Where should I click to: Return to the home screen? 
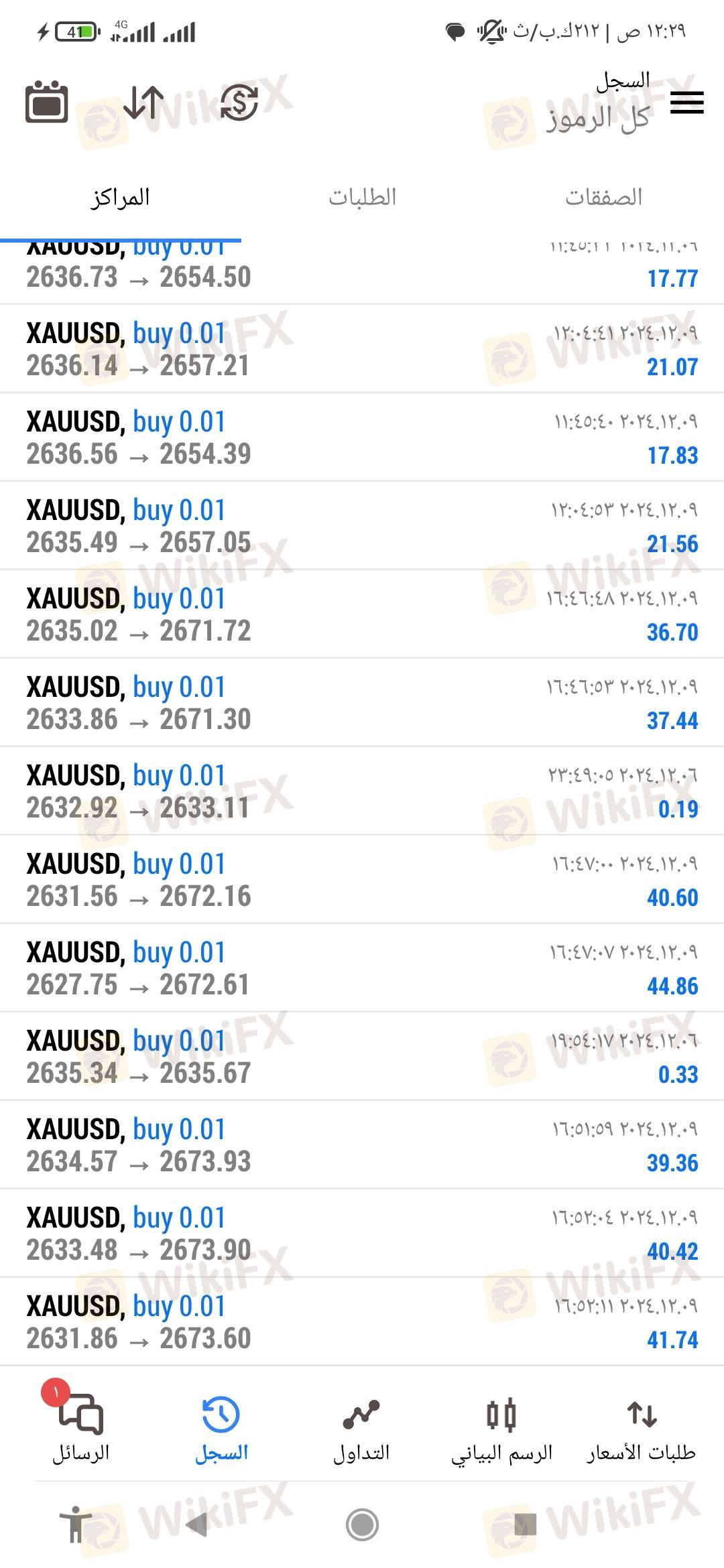click(362, 1525)
